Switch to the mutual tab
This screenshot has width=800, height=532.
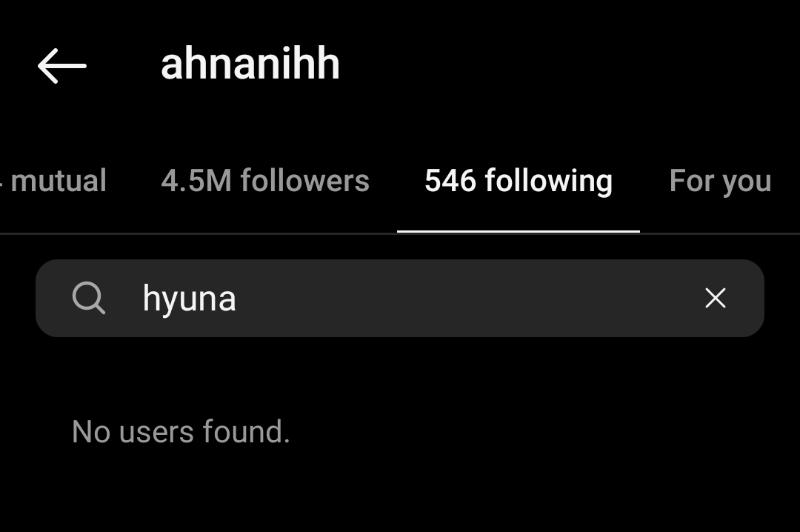coord(56,181)
